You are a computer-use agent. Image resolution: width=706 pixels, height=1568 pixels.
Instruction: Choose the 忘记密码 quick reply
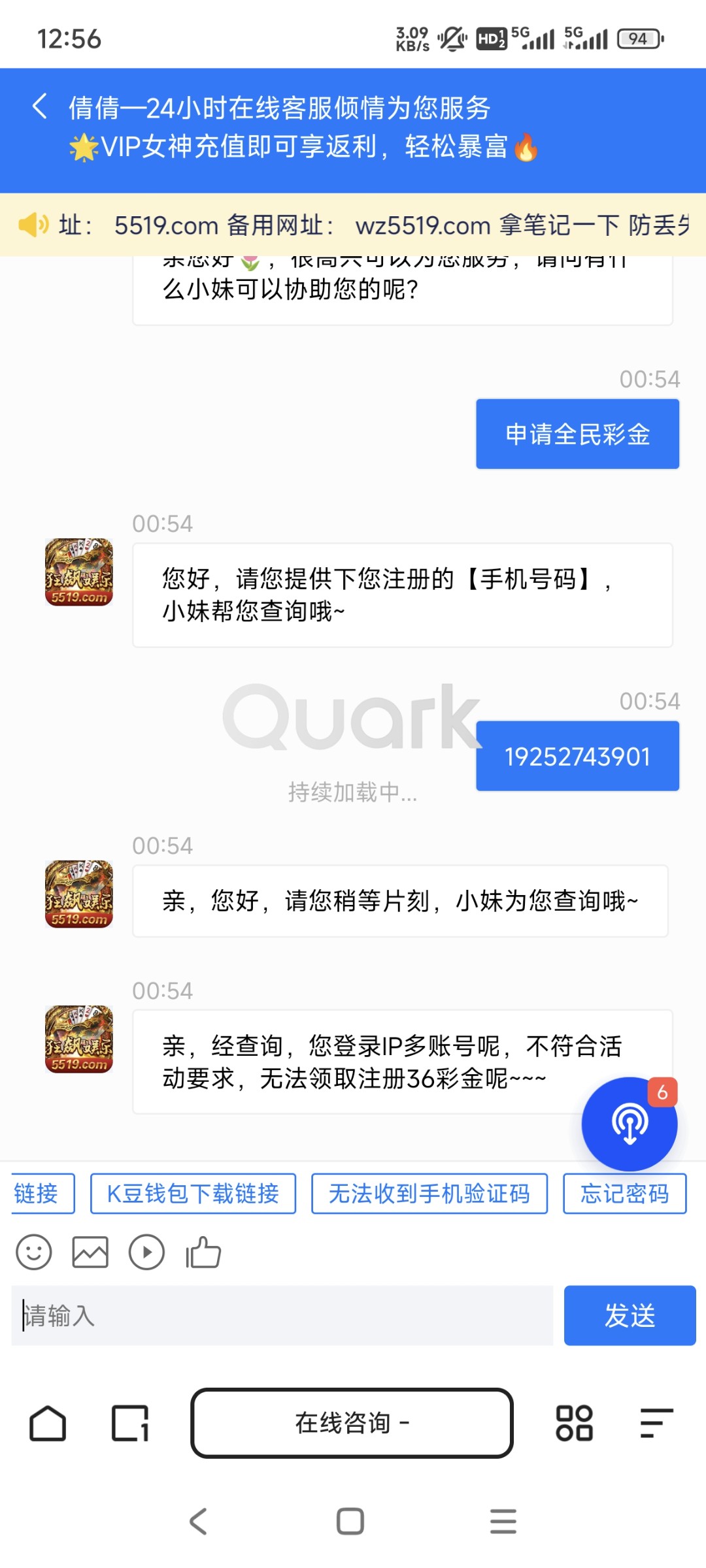[624, 1194]
